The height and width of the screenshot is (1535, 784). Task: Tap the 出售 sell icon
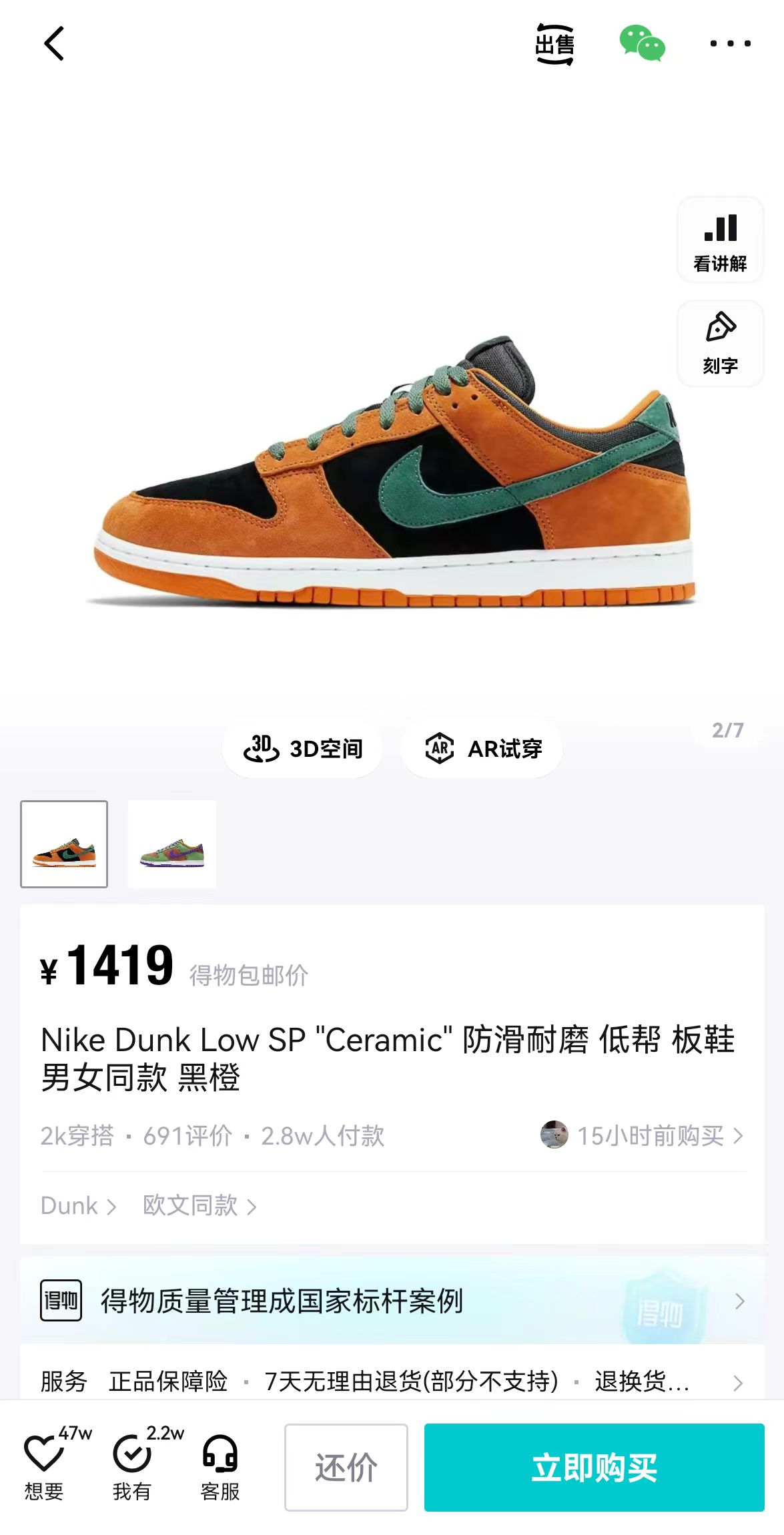(x=554, y=44)
